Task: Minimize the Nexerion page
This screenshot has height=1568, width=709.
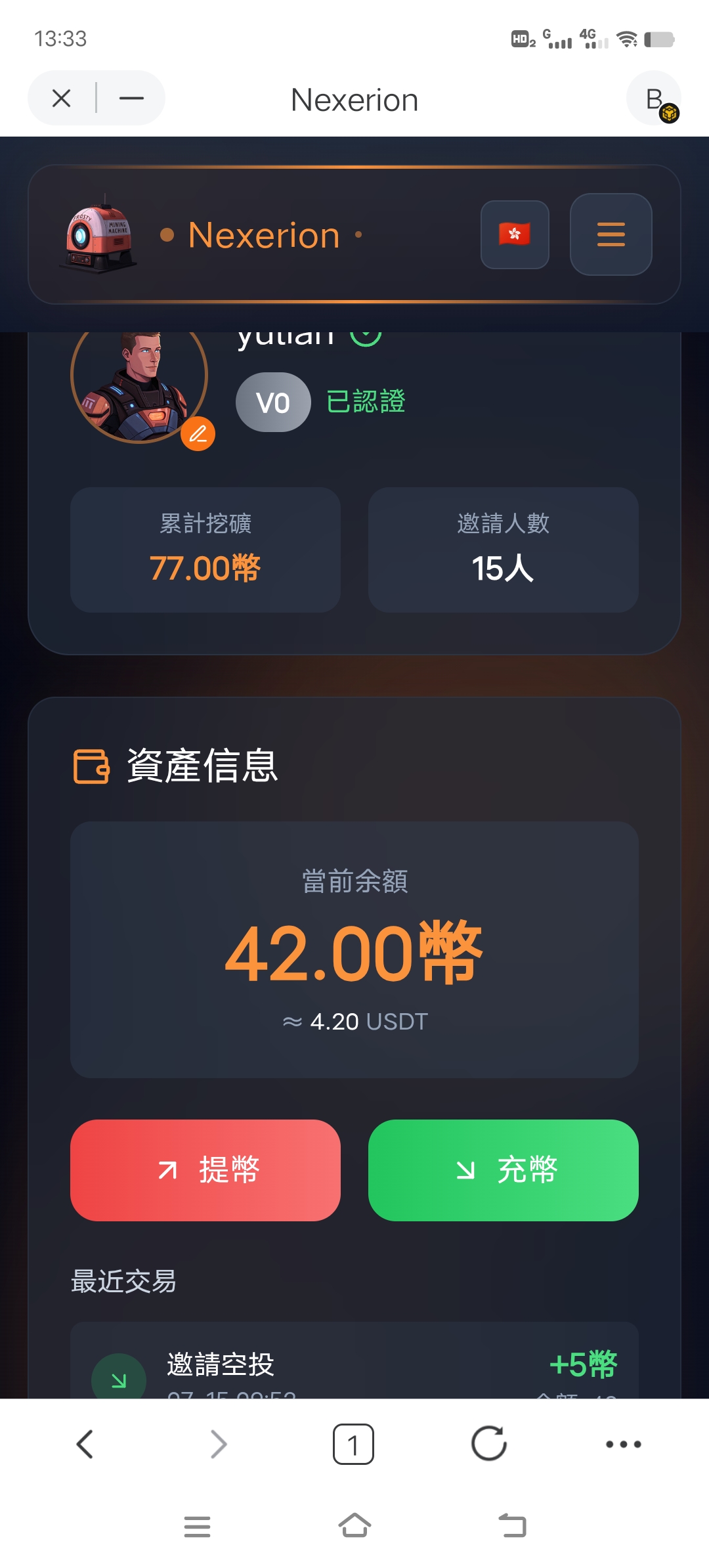Action: 131,98
